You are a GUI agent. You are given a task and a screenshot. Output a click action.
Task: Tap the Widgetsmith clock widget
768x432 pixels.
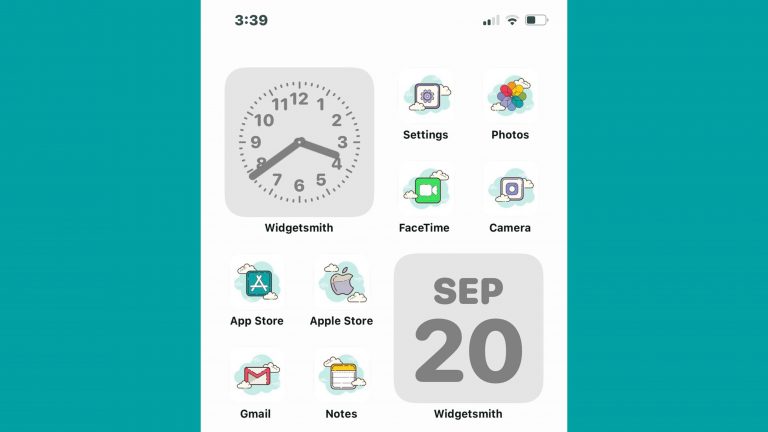[x=299, y=142]
